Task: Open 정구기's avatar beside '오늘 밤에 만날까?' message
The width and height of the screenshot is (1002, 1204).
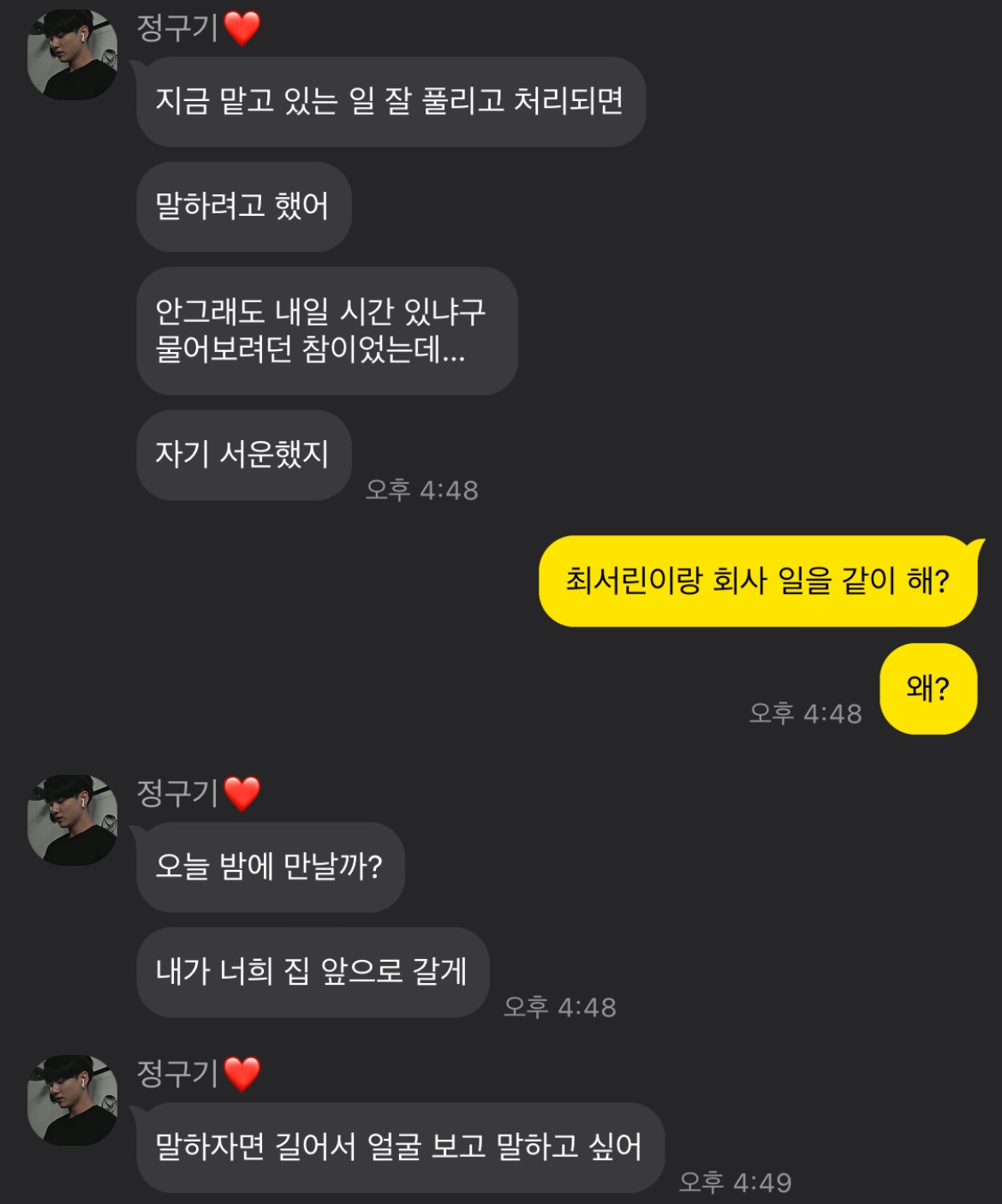Action: point(73,820)
